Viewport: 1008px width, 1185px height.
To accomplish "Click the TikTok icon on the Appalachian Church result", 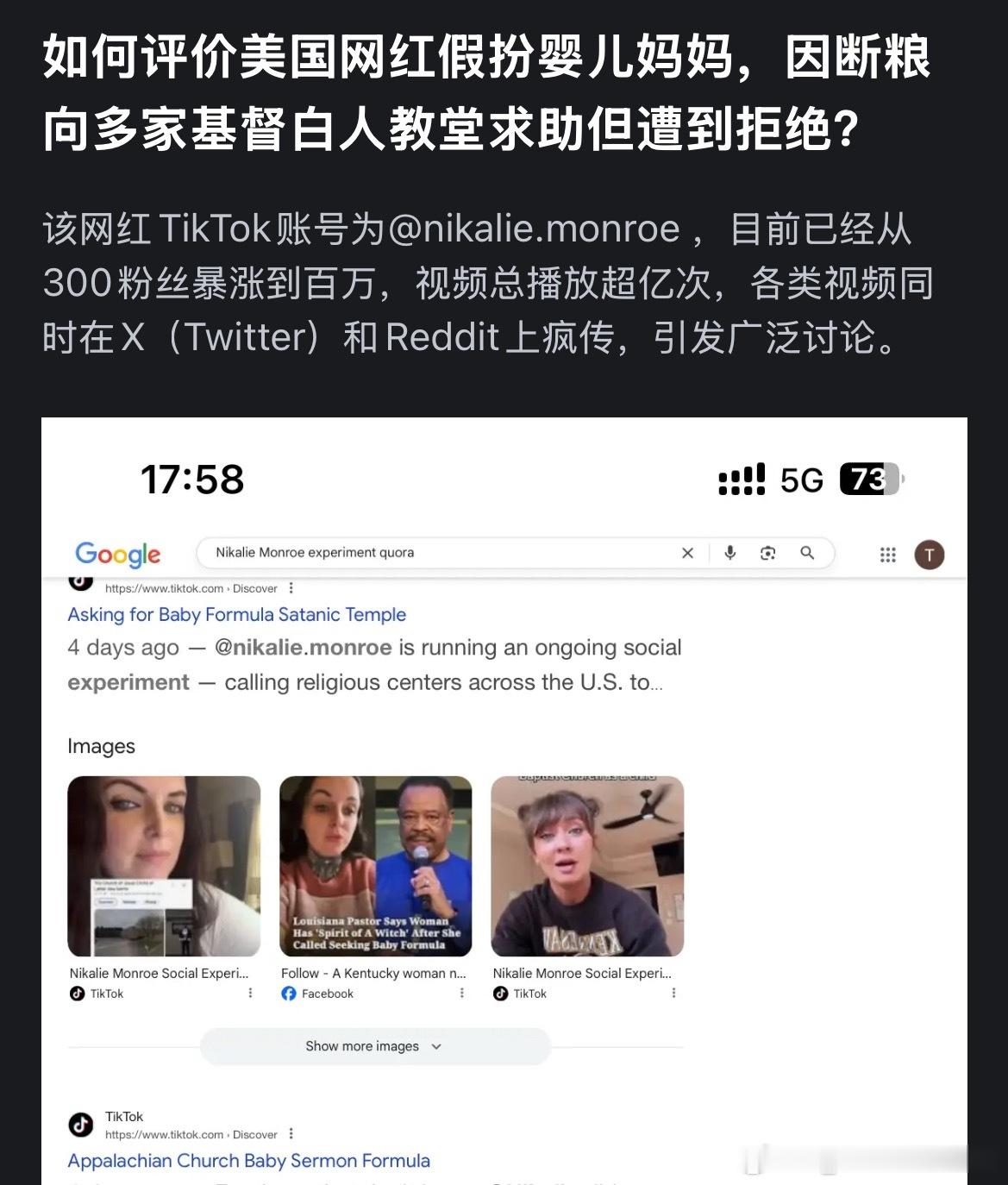I will tap(80, 1125).
